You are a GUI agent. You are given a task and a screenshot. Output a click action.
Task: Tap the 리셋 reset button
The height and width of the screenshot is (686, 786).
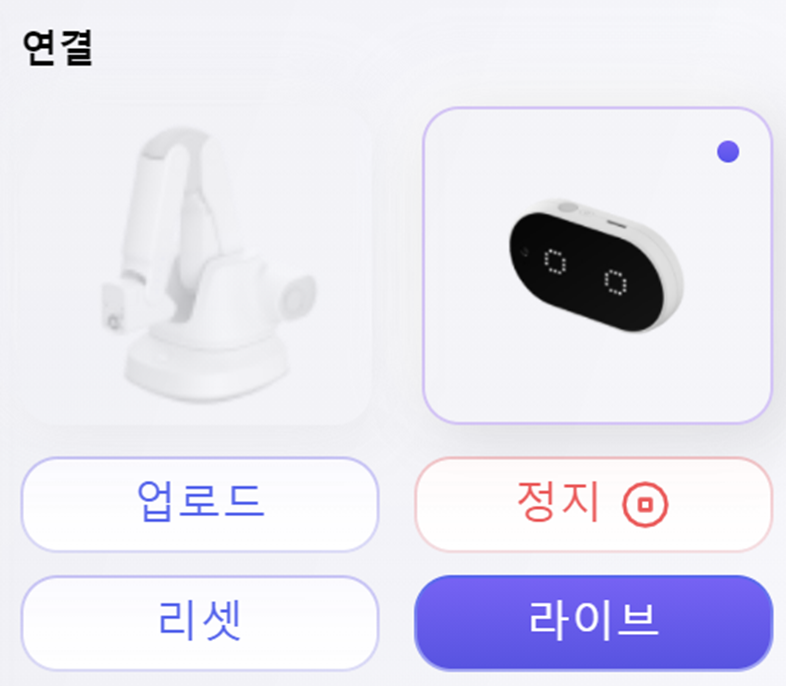coord(200,622)
